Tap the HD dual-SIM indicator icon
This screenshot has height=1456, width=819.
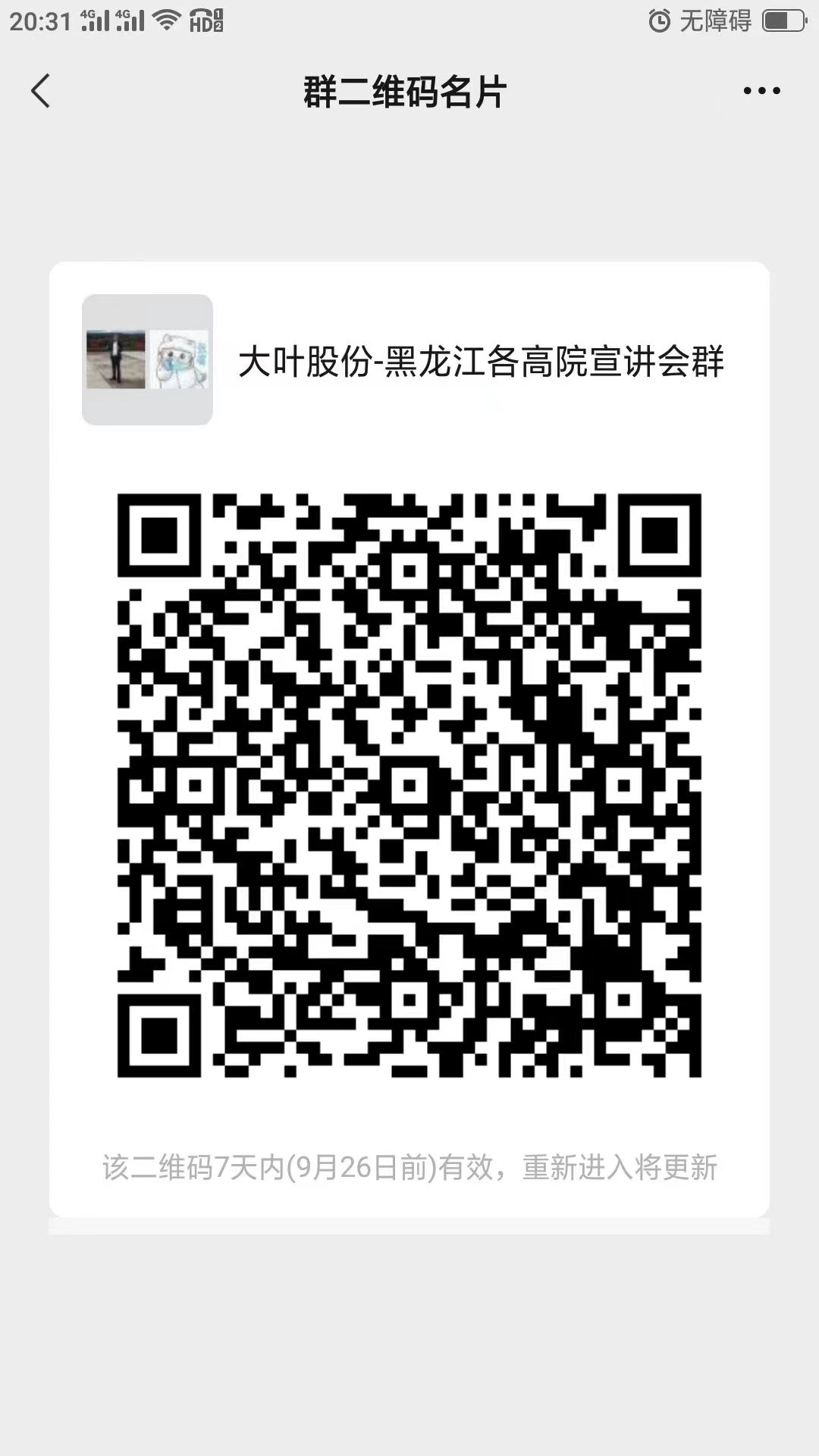(x=206, y=20)
